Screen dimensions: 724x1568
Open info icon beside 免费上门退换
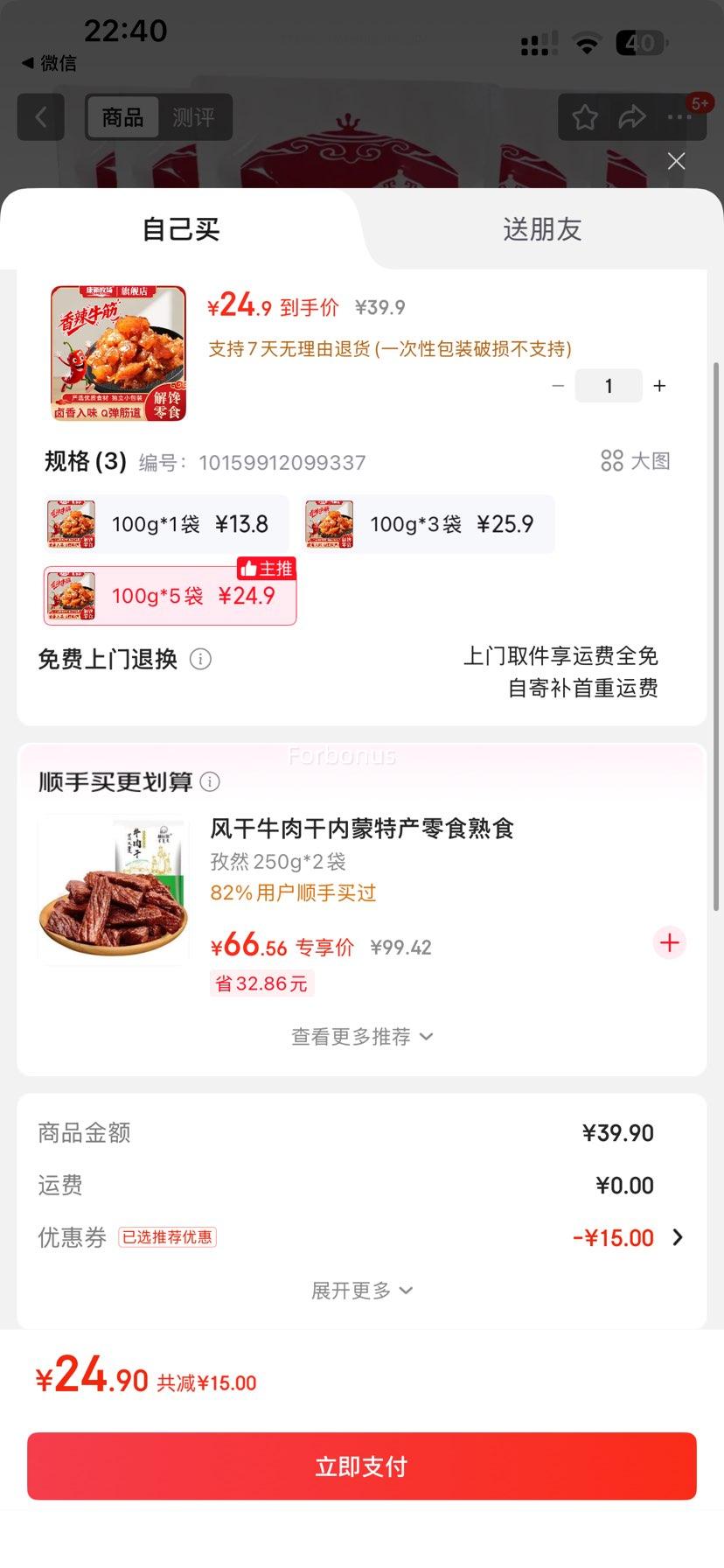tap(200, 659)
